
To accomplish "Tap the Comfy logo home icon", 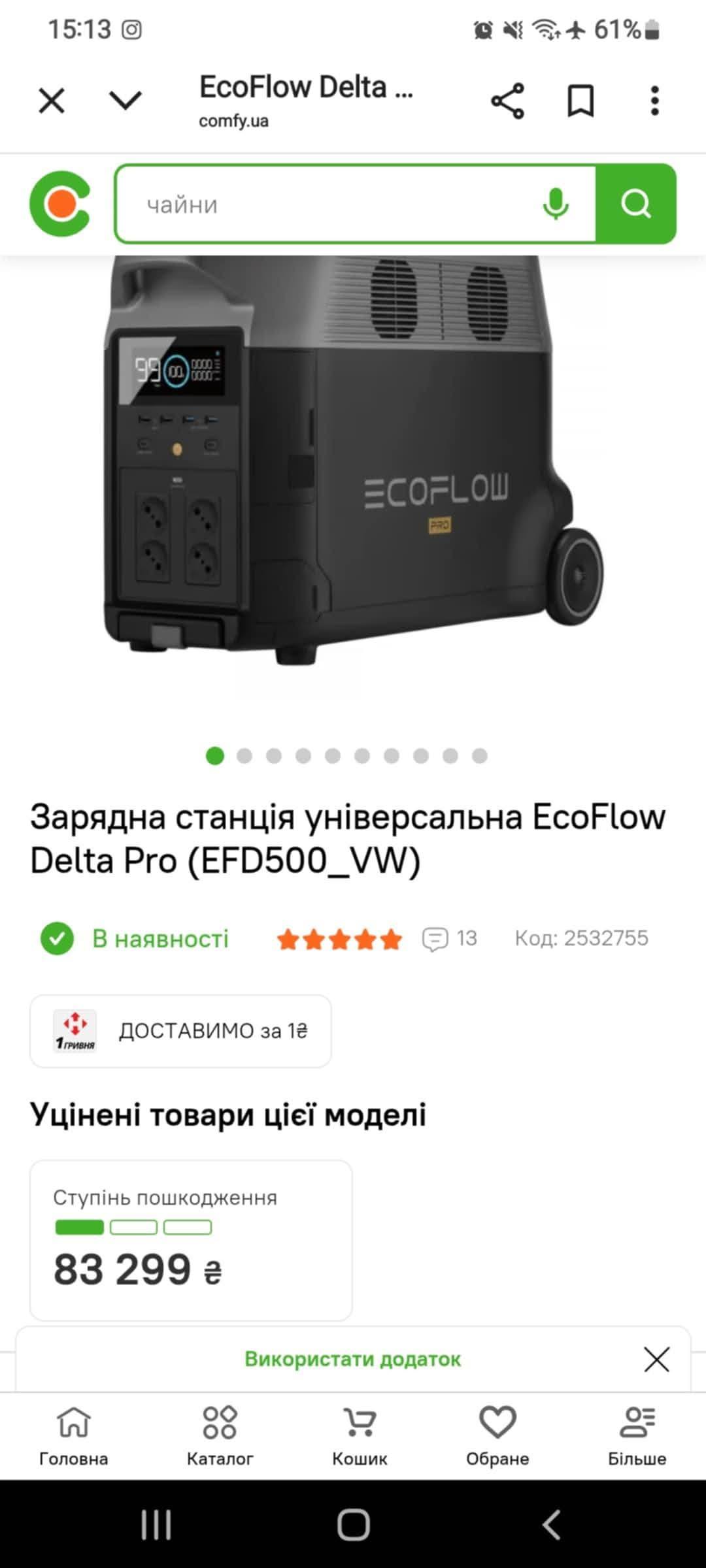I will point(60,204).
